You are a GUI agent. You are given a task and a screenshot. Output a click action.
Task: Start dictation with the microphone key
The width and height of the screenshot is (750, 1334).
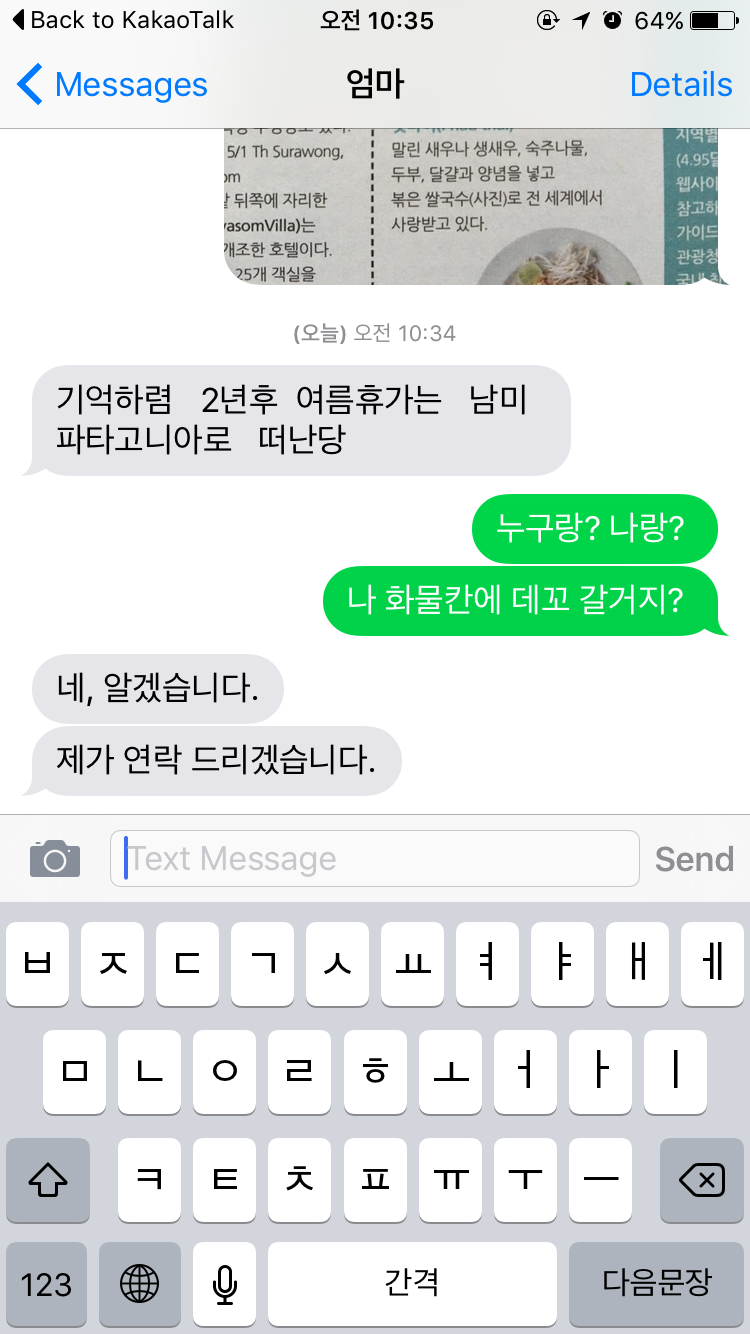[225, 1283]
